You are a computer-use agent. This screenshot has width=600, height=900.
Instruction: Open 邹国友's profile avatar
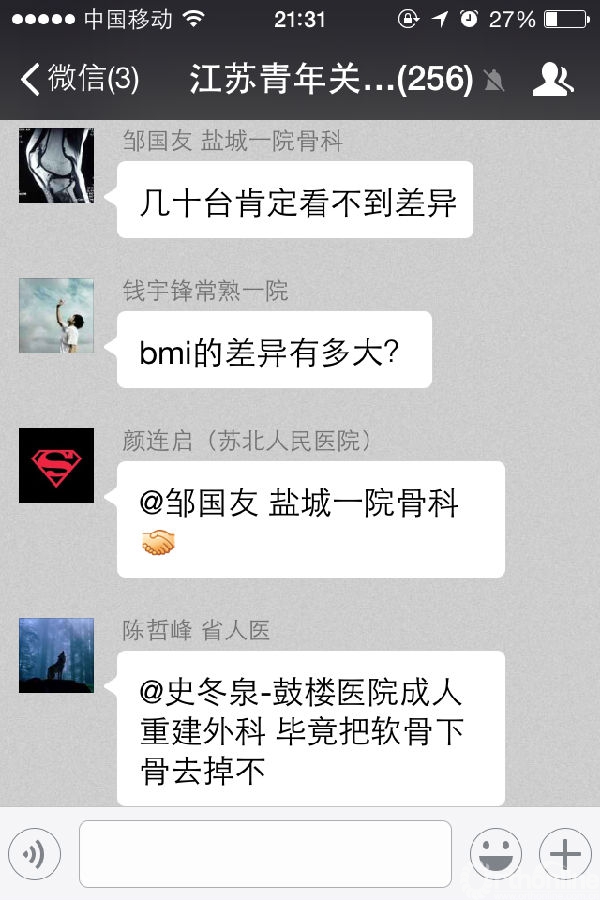point(56,166)
